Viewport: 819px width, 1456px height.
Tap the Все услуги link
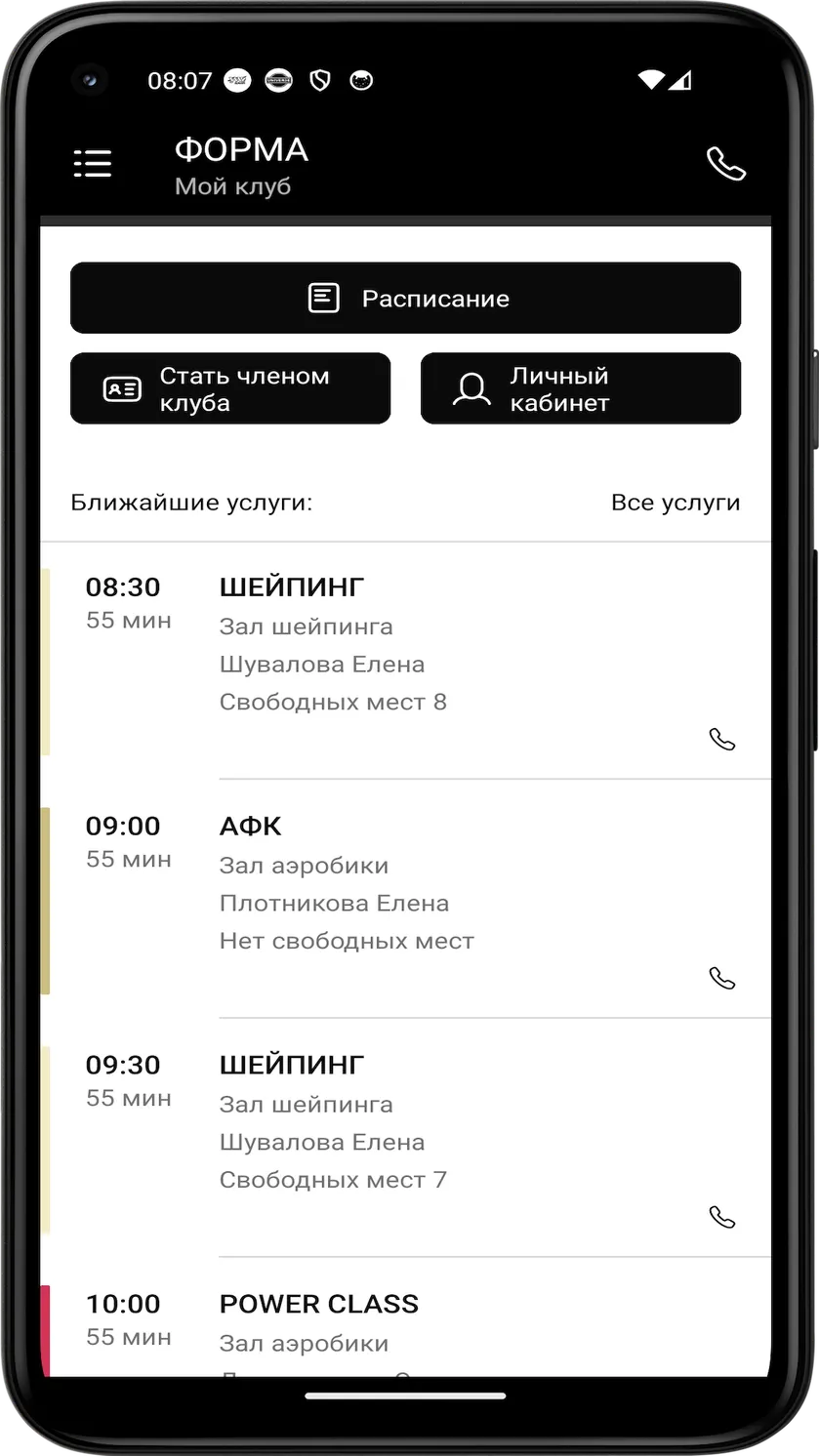click(x=676, y=503)
